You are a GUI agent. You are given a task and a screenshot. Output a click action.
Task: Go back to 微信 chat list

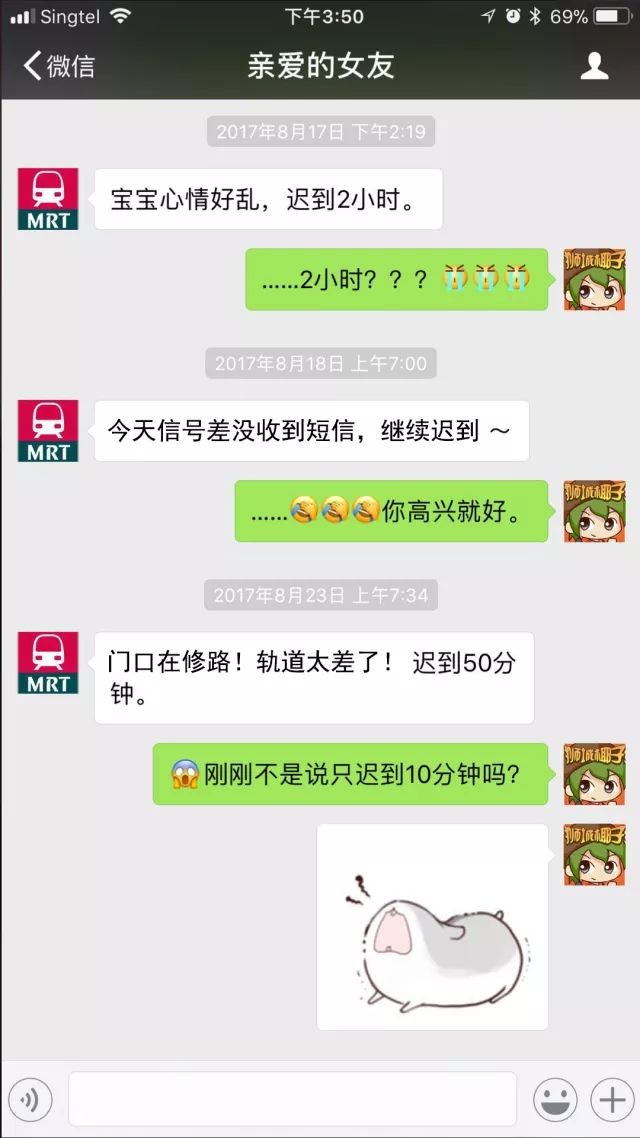(x=58, y=66)
